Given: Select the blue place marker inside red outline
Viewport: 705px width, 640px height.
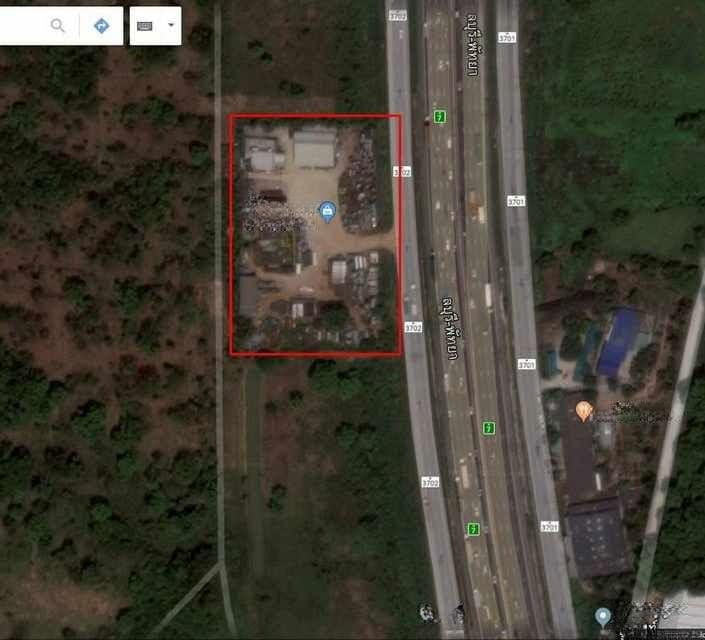Looking at the screenshot, I should tap(326, 210).
